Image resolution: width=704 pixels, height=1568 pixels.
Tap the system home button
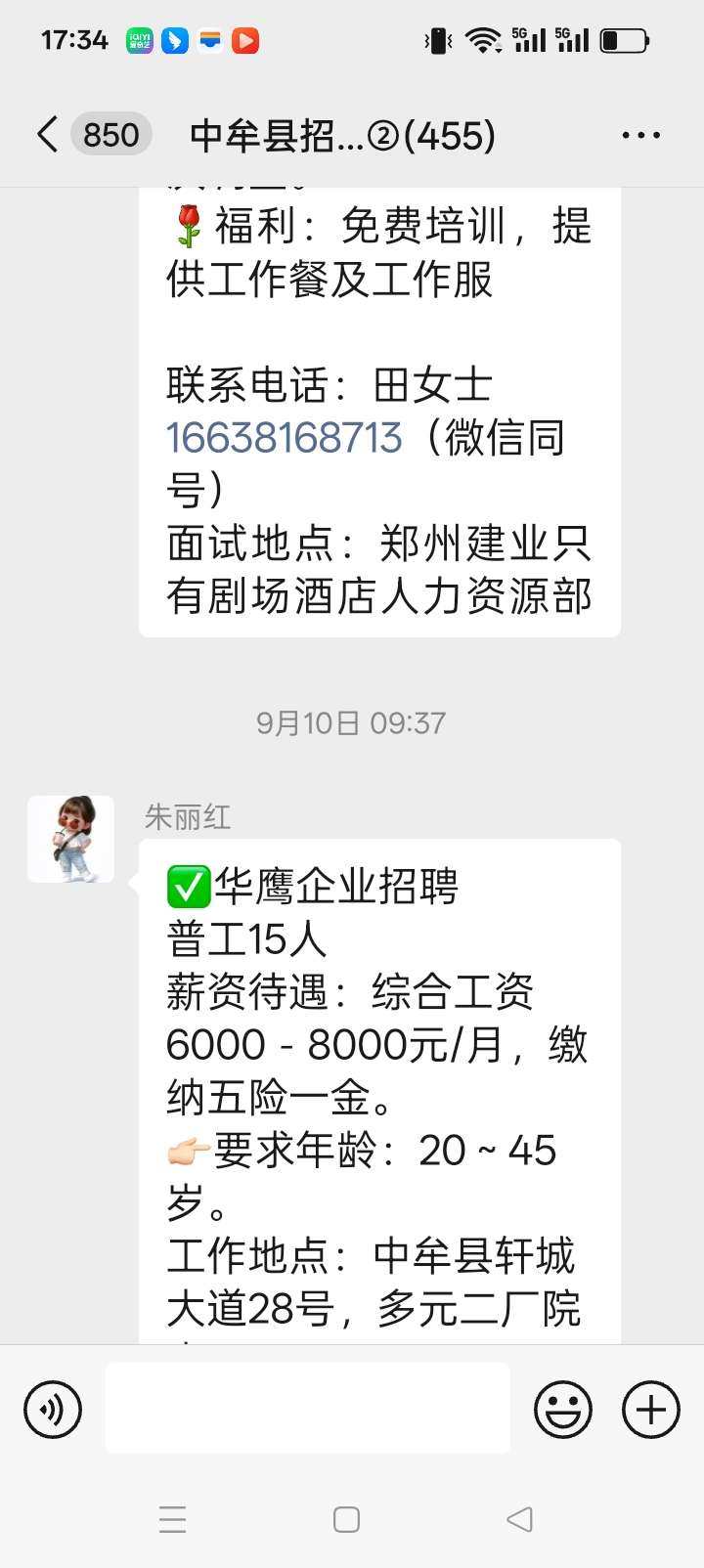coord(346,1519)
